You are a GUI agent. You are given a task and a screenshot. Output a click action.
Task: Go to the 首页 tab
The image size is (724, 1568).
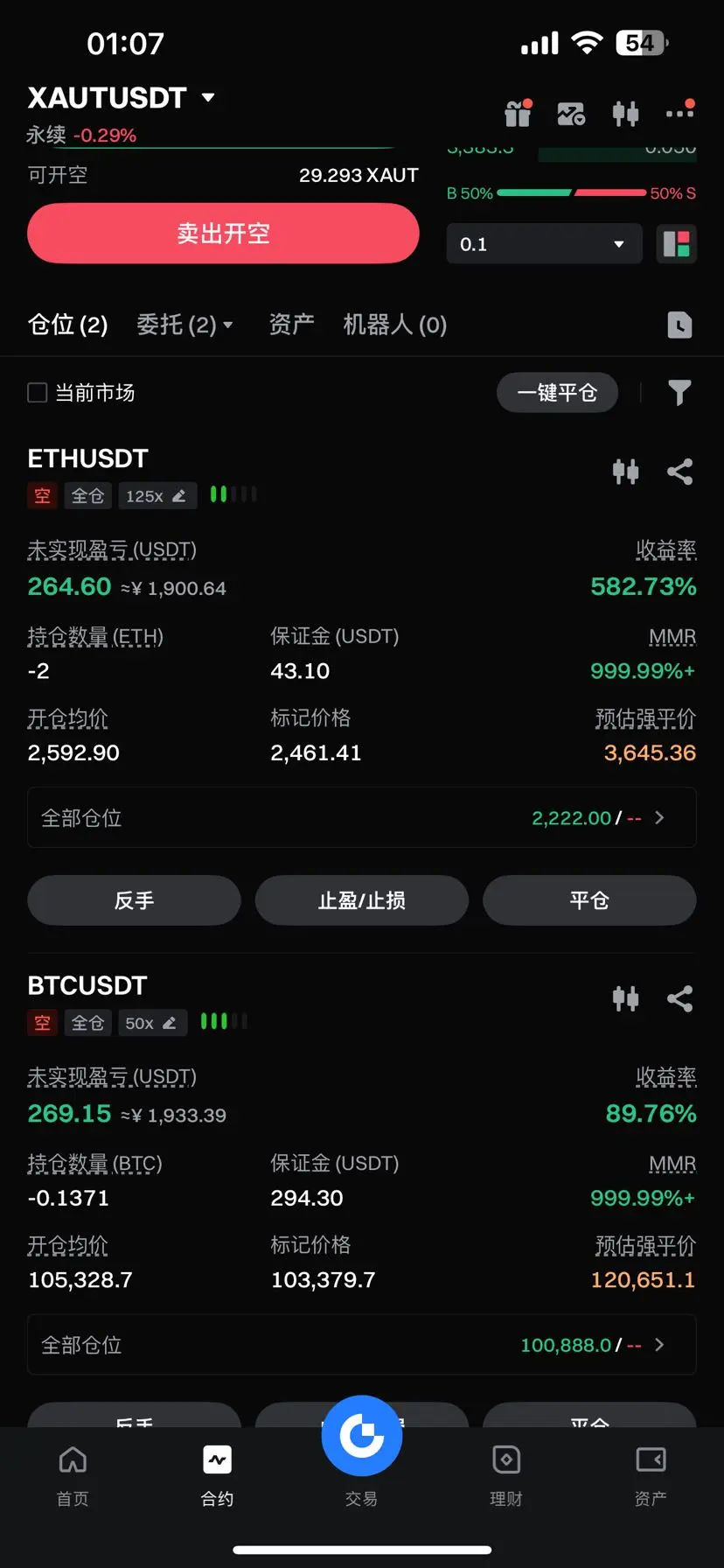[x=73, y=1476]
